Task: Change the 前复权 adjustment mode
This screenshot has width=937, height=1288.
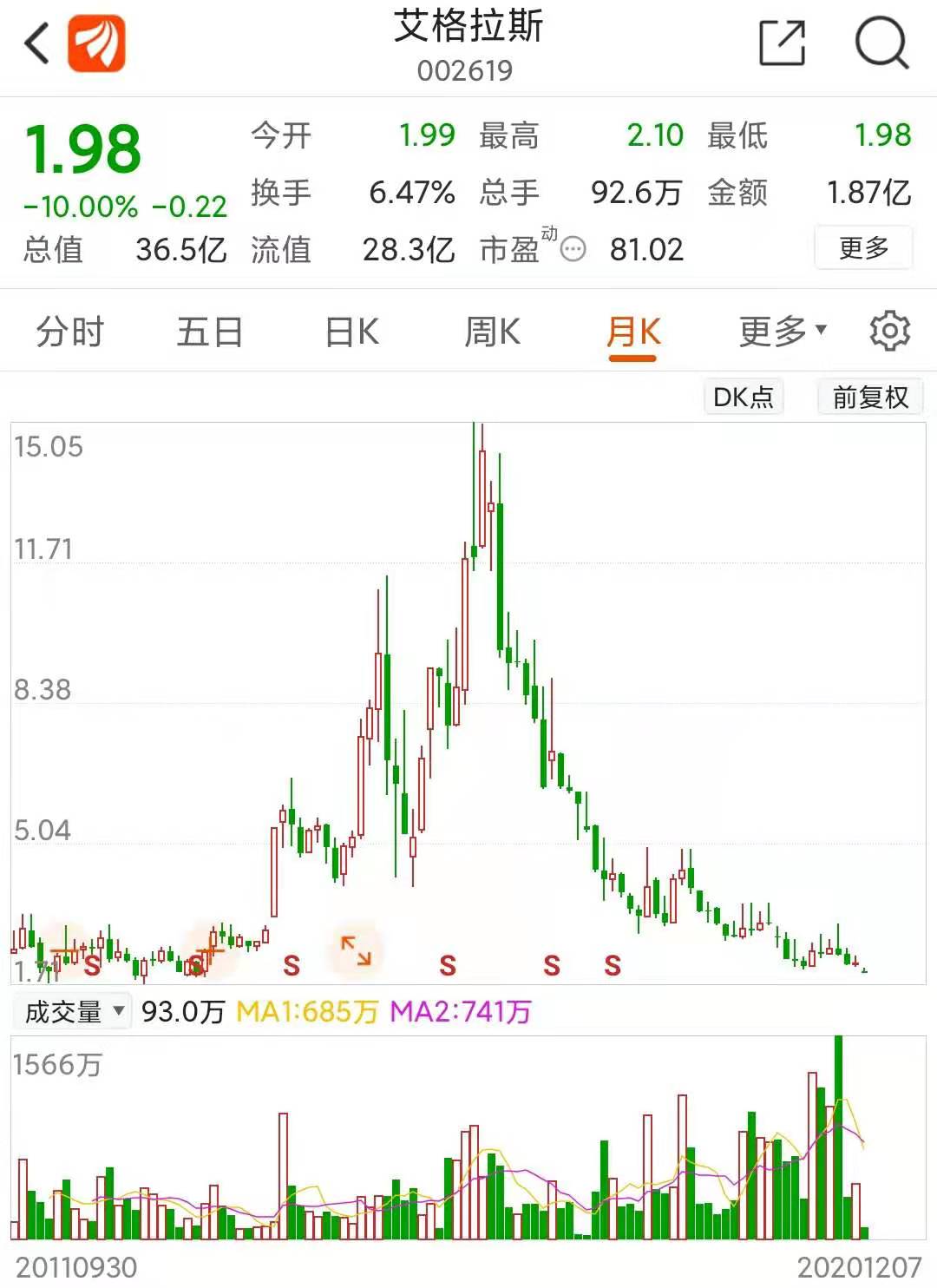Action: 870,398
